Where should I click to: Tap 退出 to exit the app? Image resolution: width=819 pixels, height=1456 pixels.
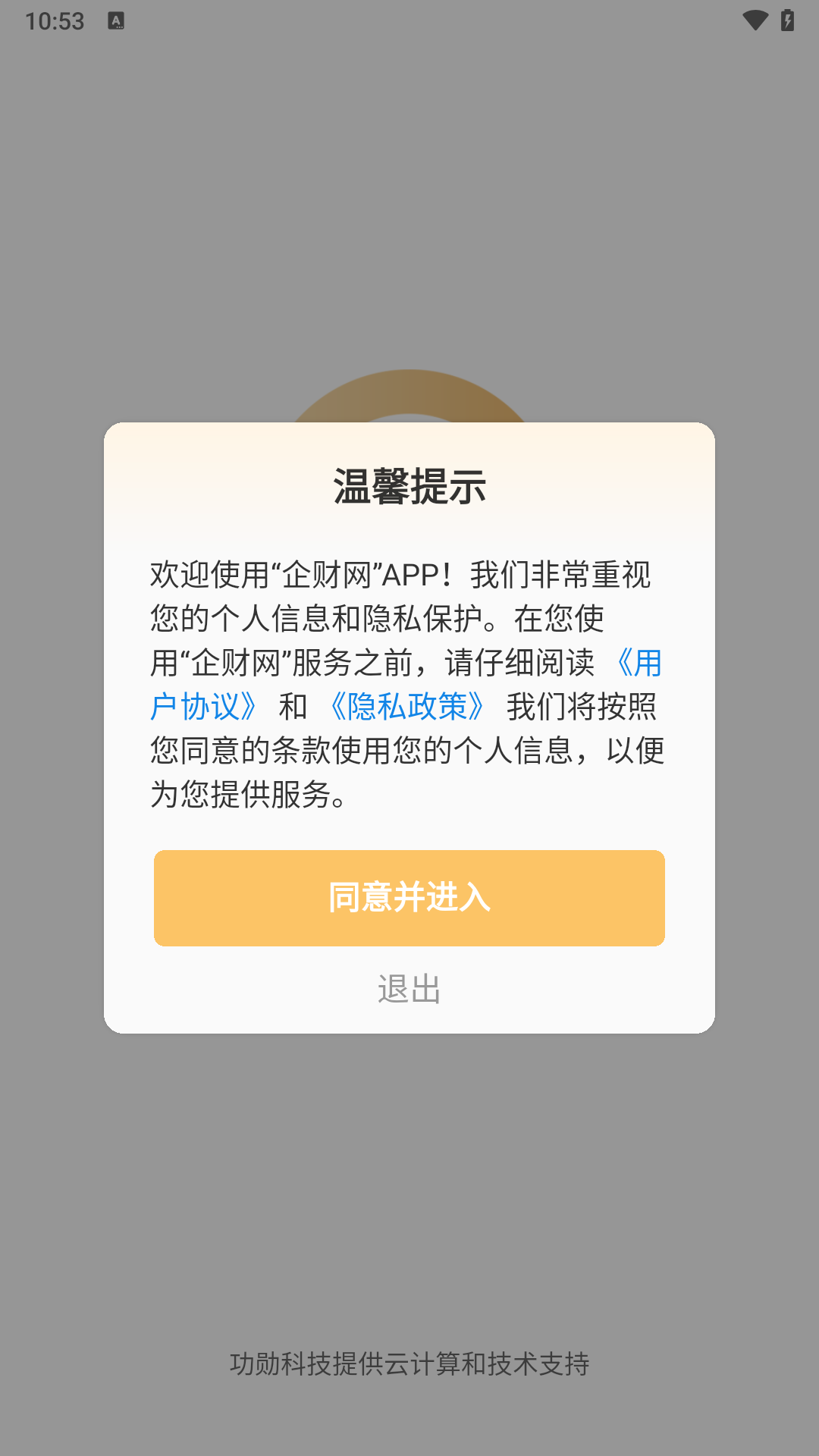click(x=409, y=988)
